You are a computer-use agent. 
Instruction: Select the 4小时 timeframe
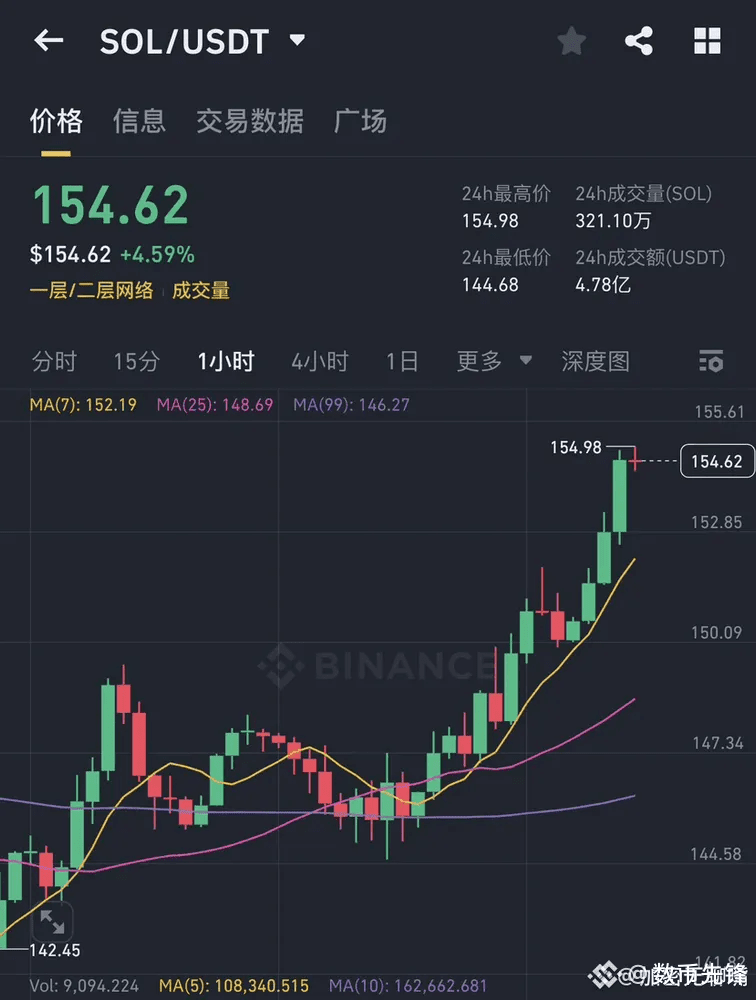pos(319,362)
